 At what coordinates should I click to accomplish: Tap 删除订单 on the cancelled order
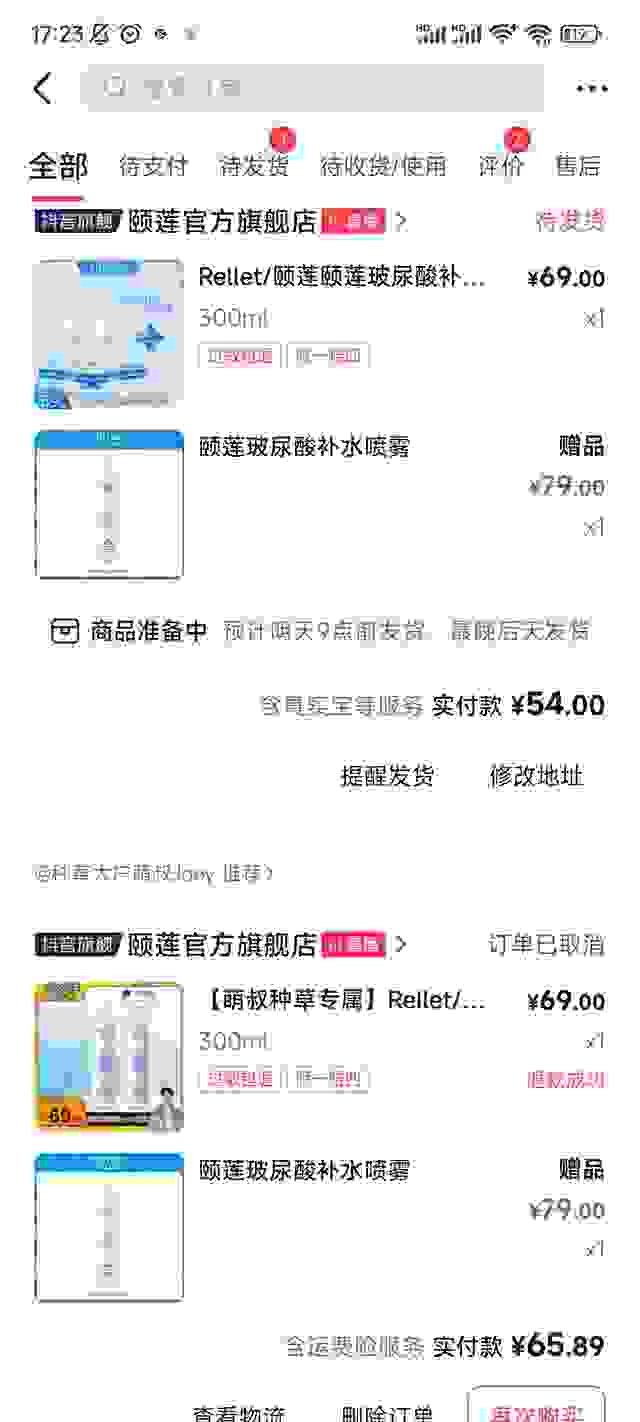[387, 1412]
